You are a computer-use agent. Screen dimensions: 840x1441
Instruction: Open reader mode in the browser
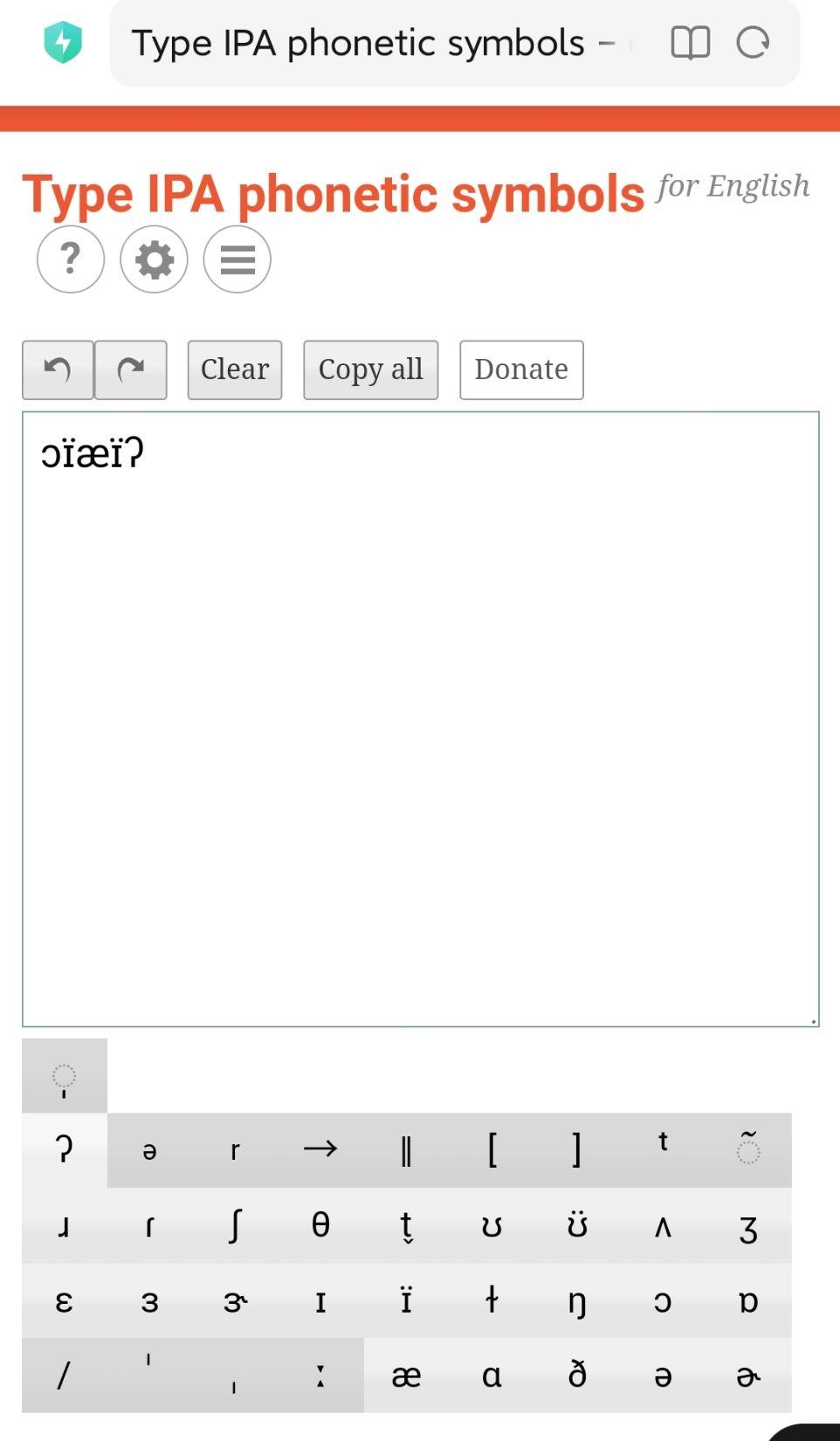[x=690, y=42]
